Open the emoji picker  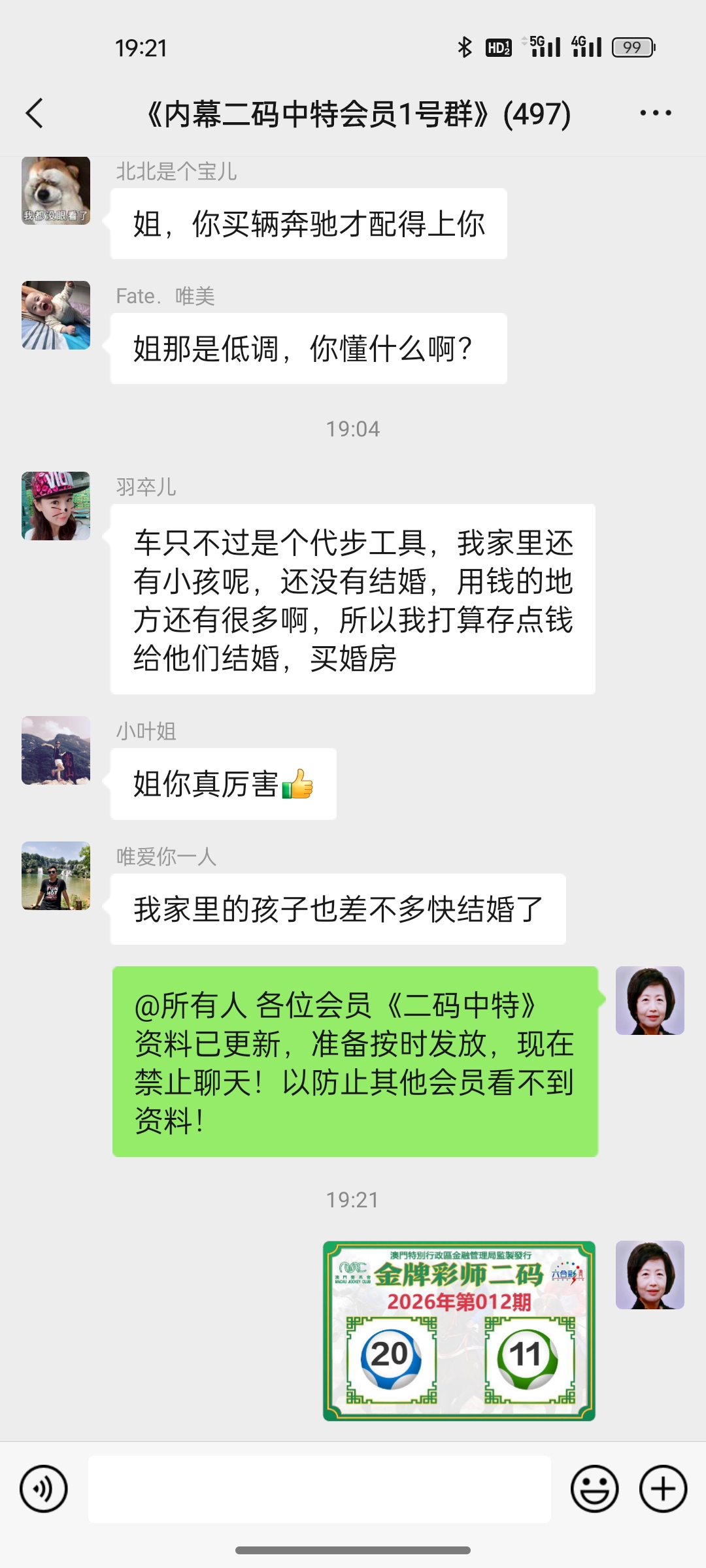pos(594,1489)
